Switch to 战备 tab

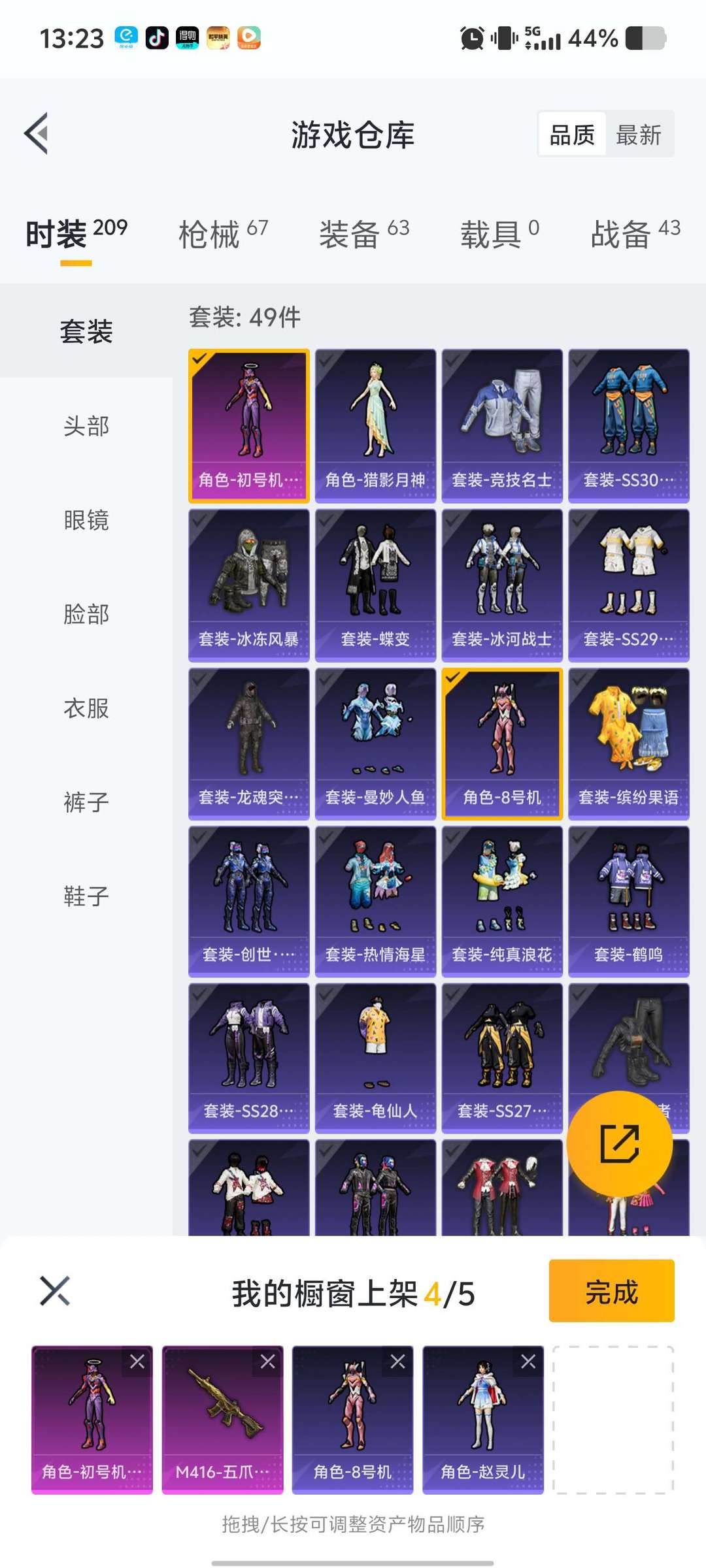[635, 233]
